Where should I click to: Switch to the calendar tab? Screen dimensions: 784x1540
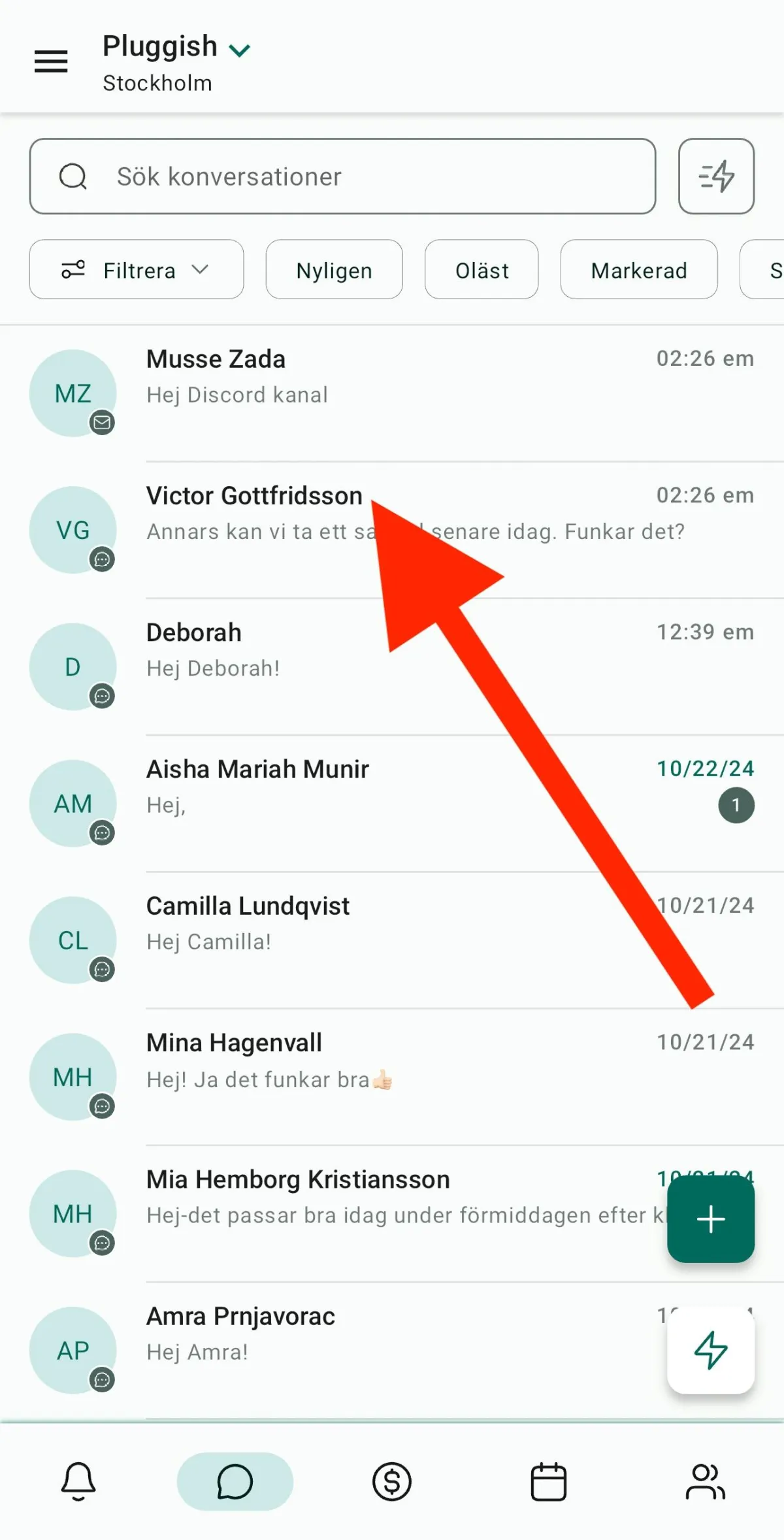tap(548, 1481)
